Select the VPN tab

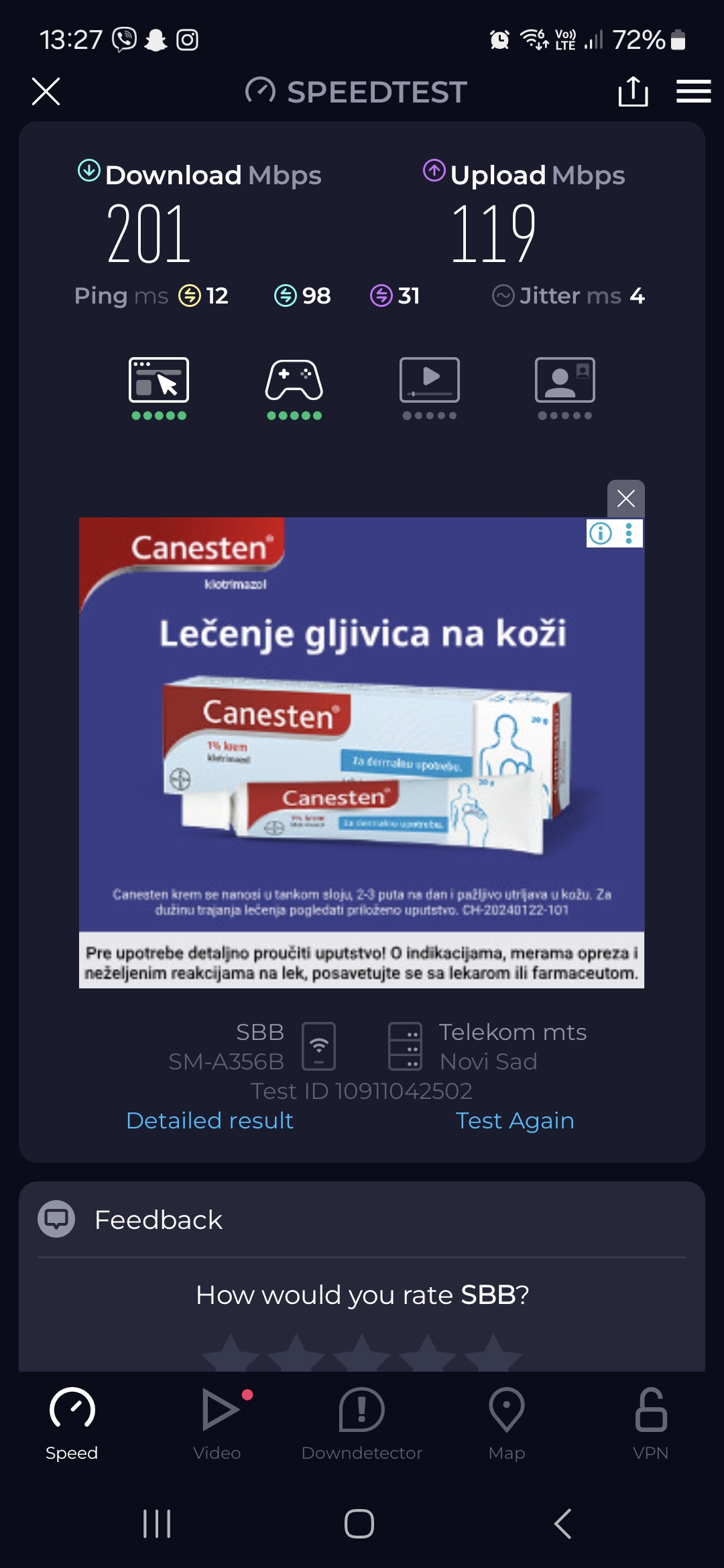click(x=650, y=1423)
